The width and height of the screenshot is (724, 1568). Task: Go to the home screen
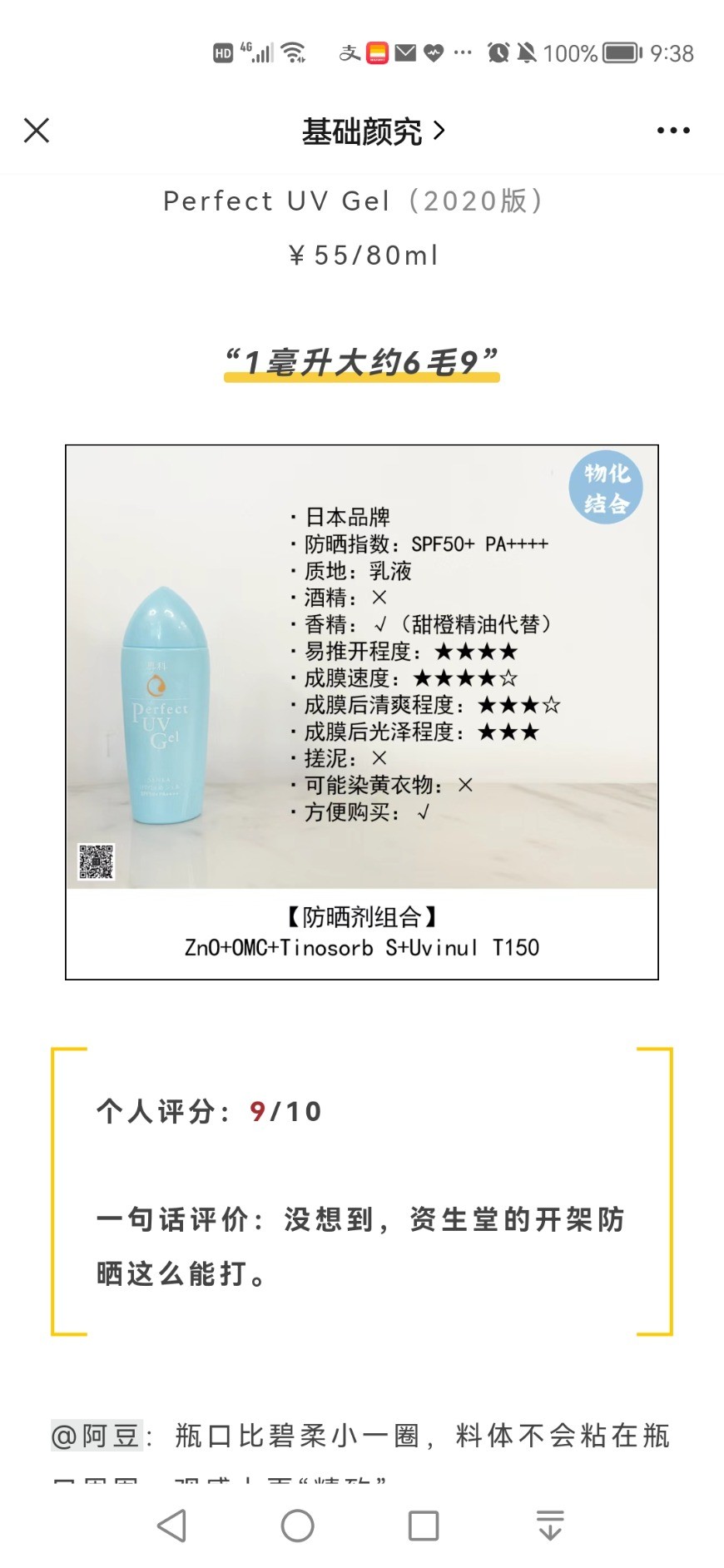tap(298, 1526)
